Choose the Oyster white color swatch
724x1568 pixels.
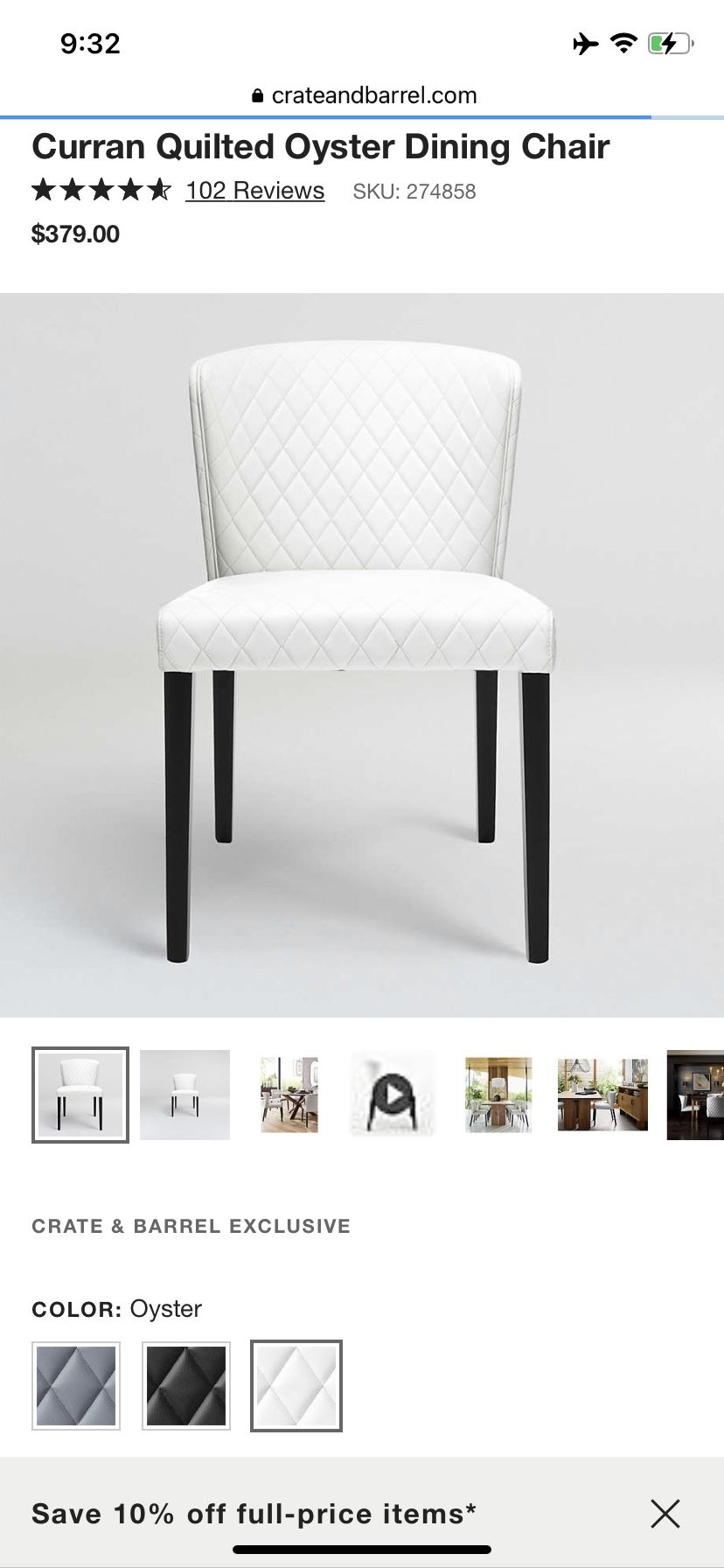click(x=296, y=1386)
